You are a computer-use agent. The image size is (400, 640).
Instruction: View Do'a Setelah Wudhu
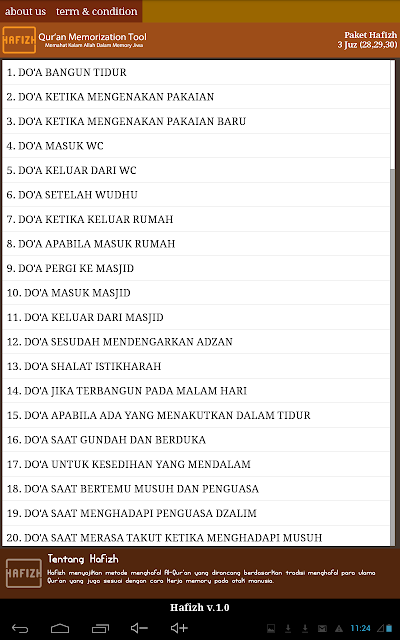click(196, 195)
